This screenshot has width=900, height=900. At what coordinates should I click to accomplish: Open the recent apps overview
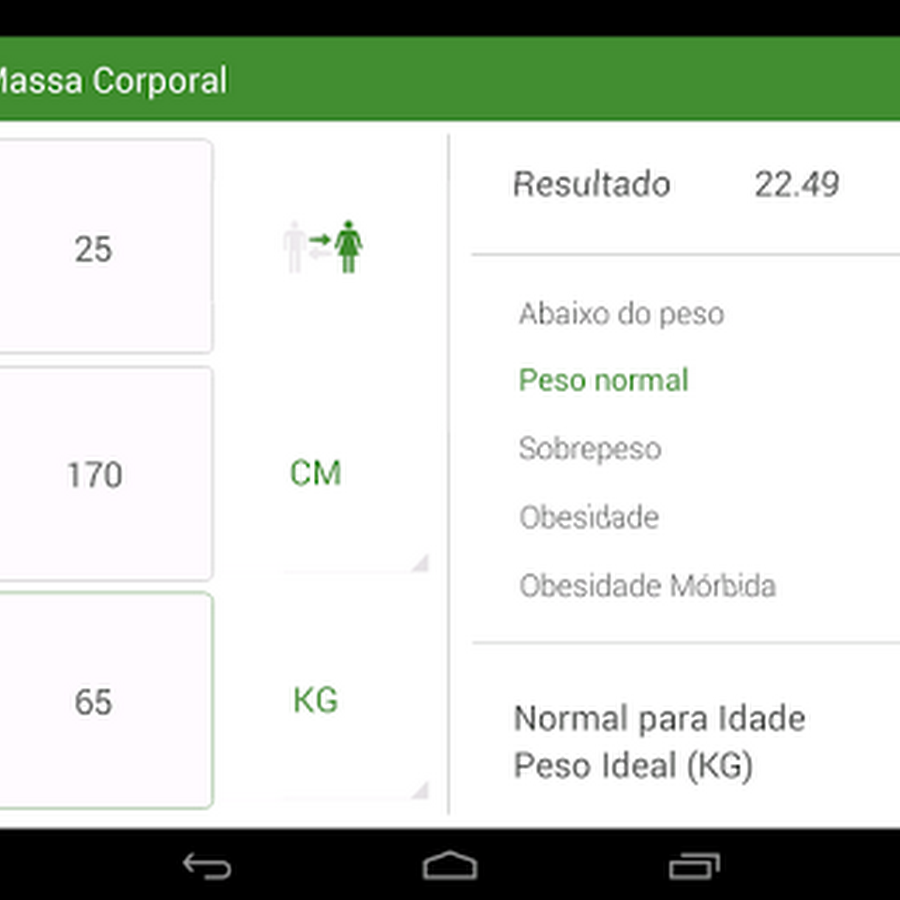click(x=694, y=865)
